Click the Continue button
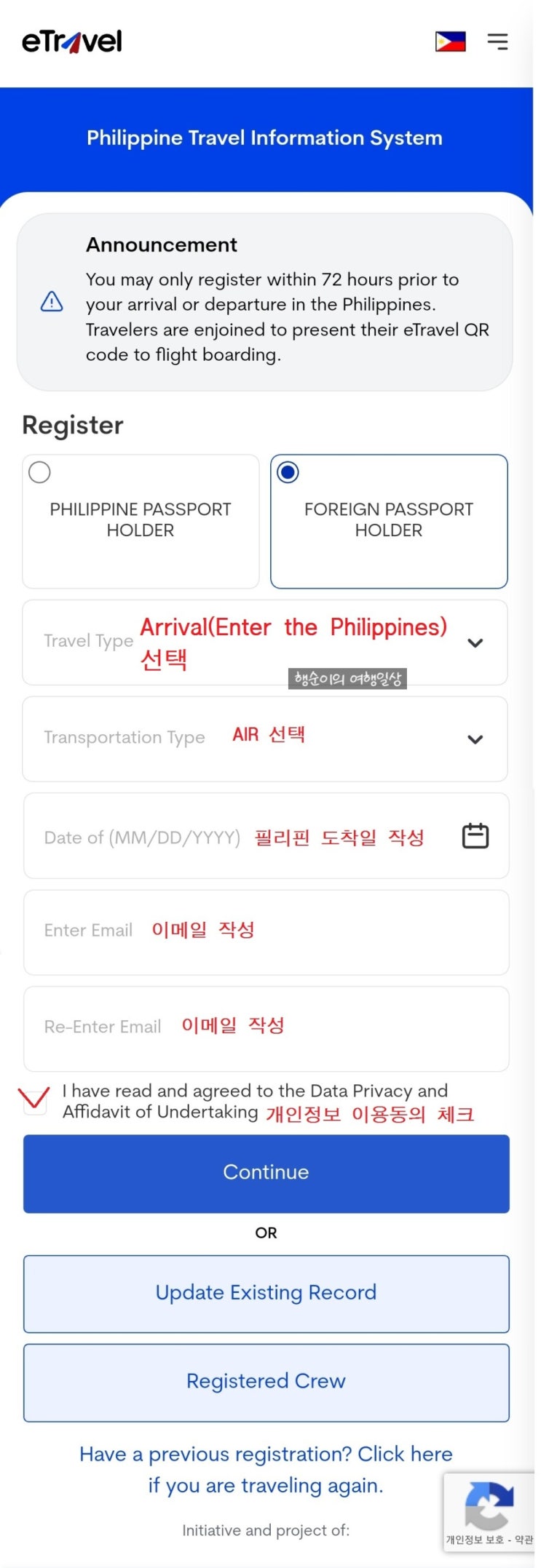The image size is (541, 1568). 266,1172
